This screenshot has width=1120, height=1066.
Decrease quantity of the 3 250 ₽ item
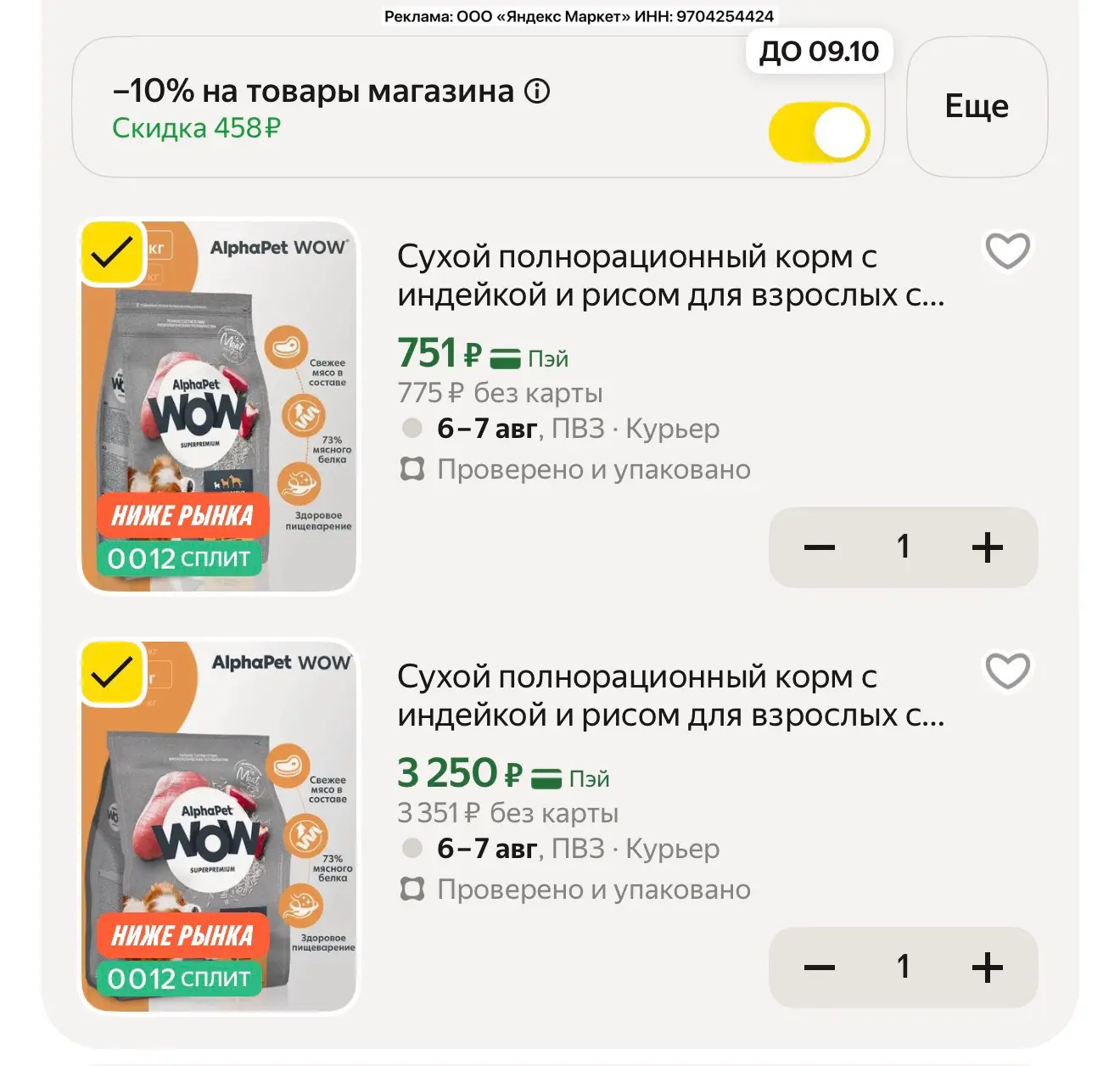(x=820, y=968)
